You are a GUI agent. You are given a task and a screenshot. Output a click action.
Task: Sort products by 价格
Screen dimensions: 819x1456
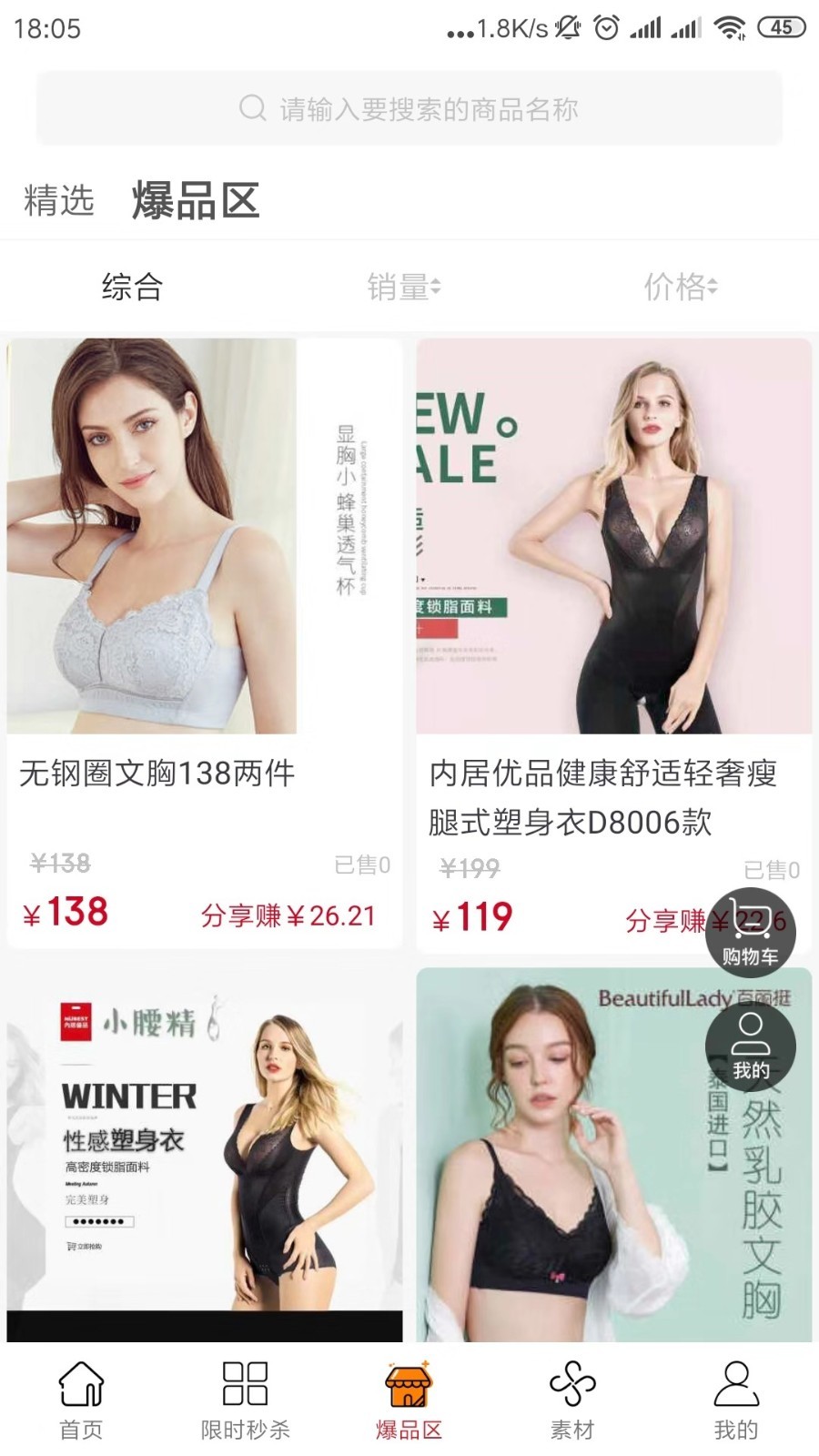click(681, 287)
